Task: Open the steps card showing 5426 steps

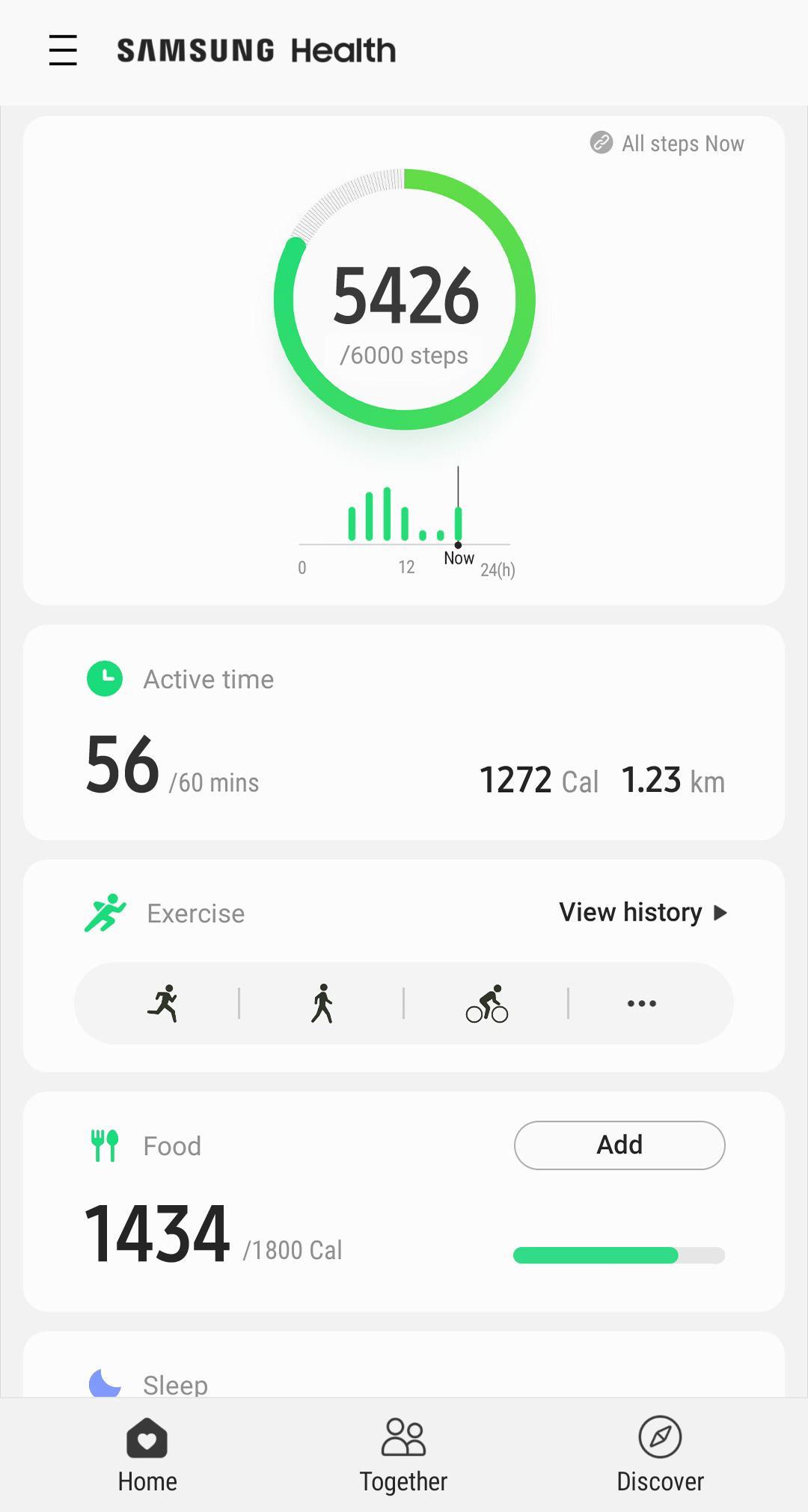Action: click(x=404, y=299)
